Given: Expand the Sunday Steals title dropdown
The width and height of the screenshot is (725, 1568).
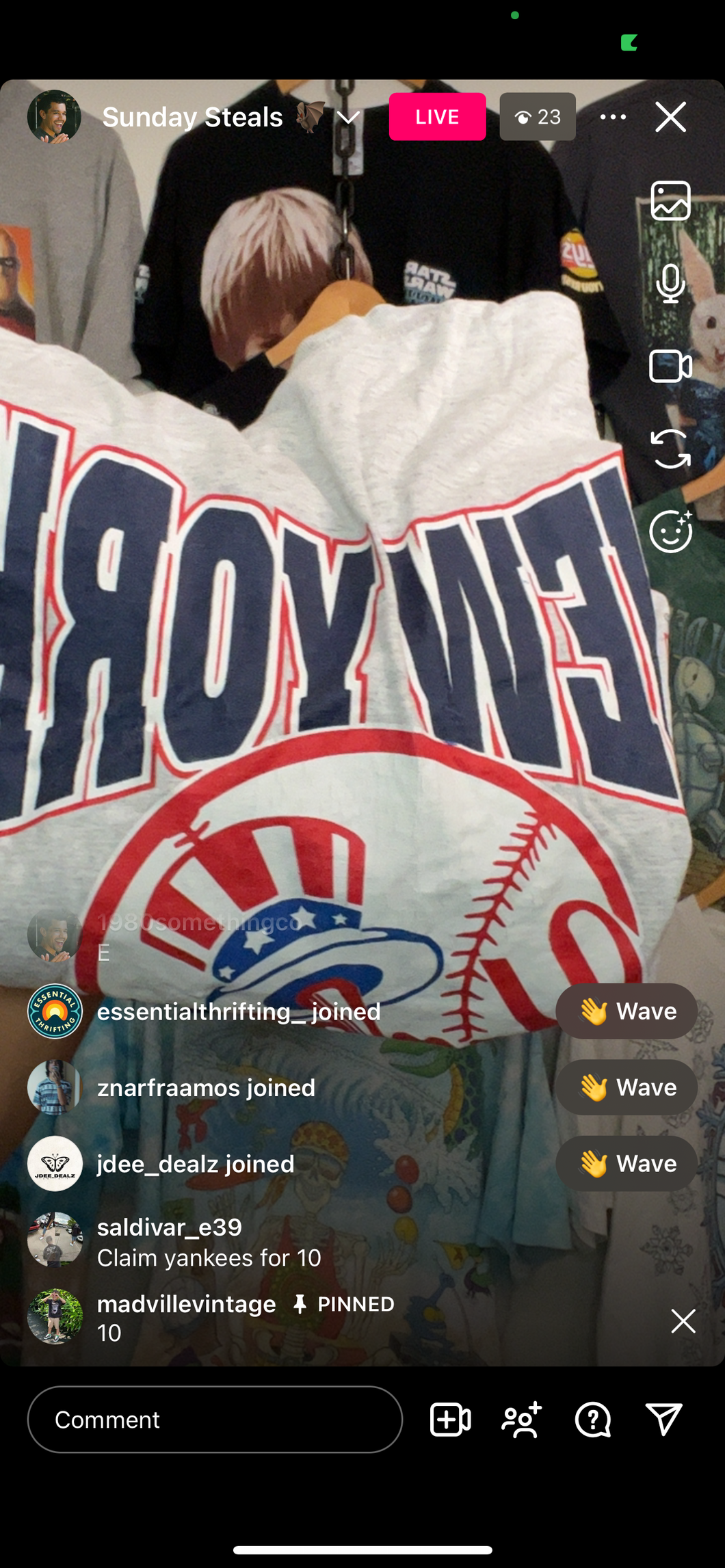Looking at the screenshot, I should click(348, 118).
